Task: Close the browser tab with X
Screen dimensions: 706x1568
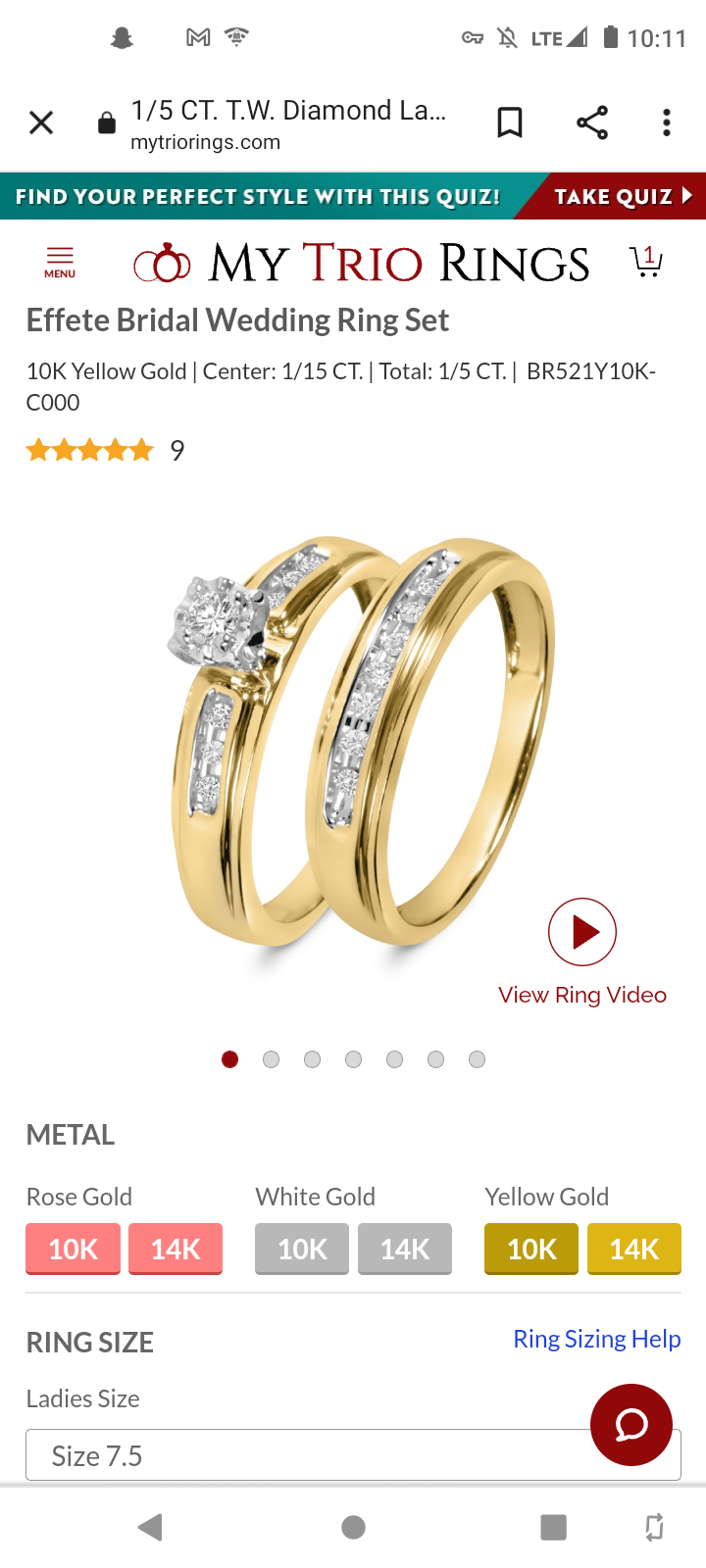Action: point(41,122)
